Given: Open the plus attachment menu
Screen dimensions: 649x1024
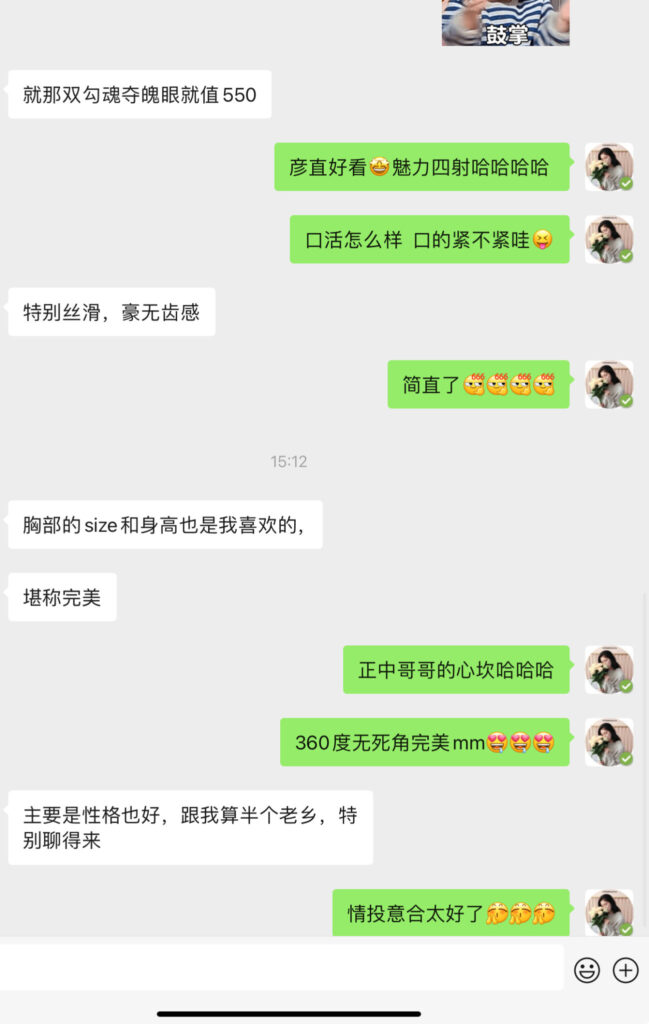Looking at the screenshot, I should tap(626, 969).
